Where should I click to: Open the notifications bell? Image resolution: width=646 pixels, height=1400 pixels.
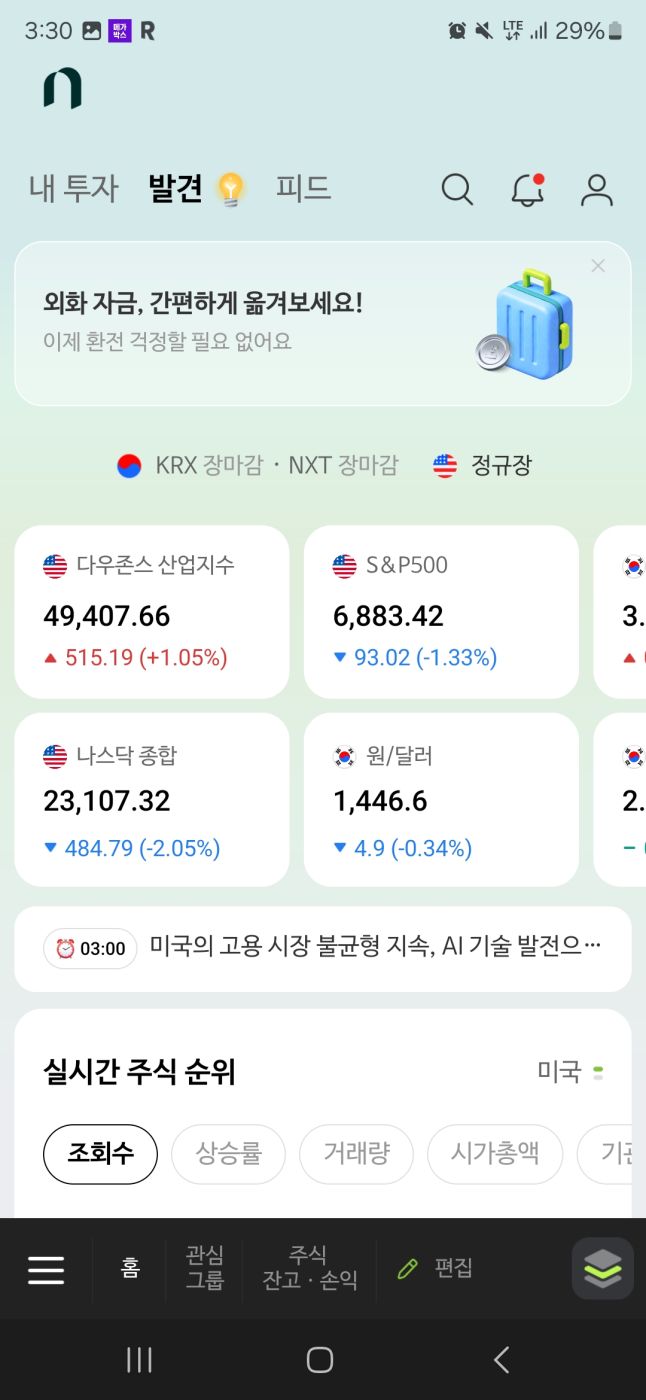click(527, 189)
